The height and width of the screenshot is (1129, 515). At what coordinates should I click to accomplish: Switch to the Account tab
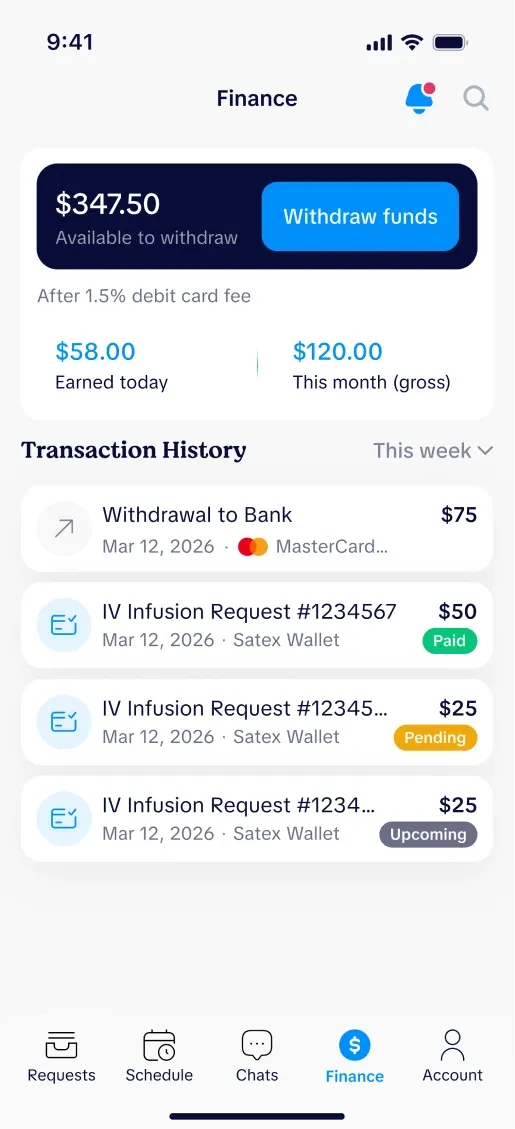452,1056
